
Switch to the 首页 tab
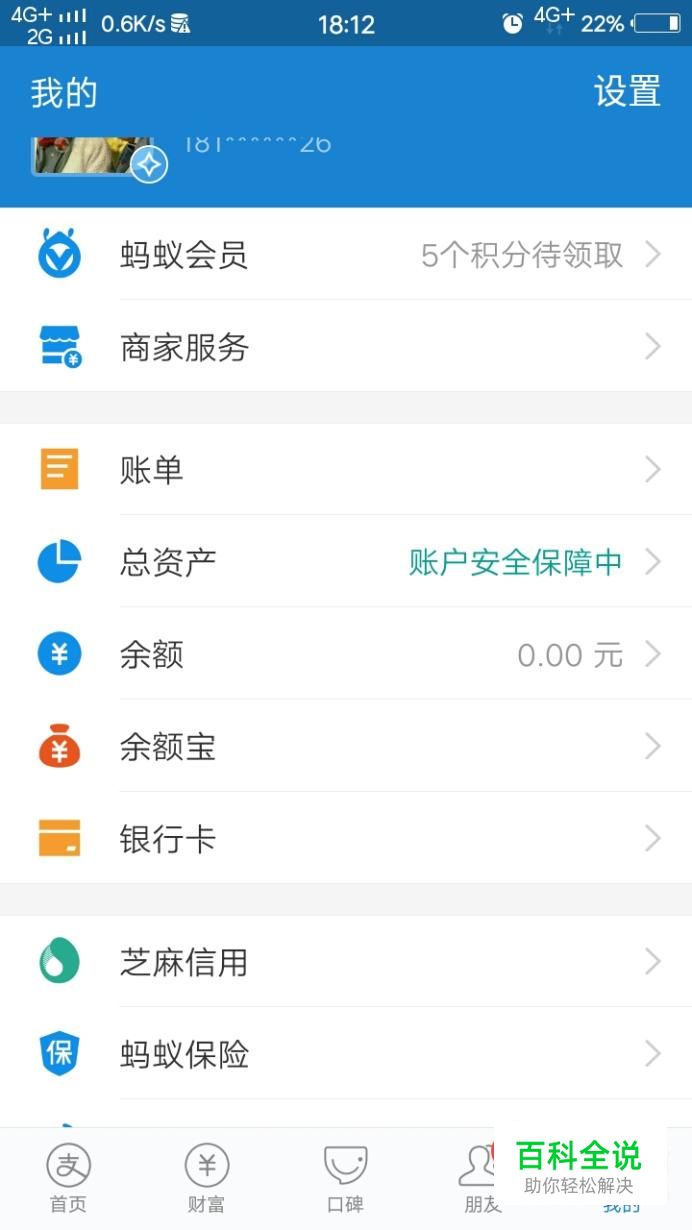68,1178
